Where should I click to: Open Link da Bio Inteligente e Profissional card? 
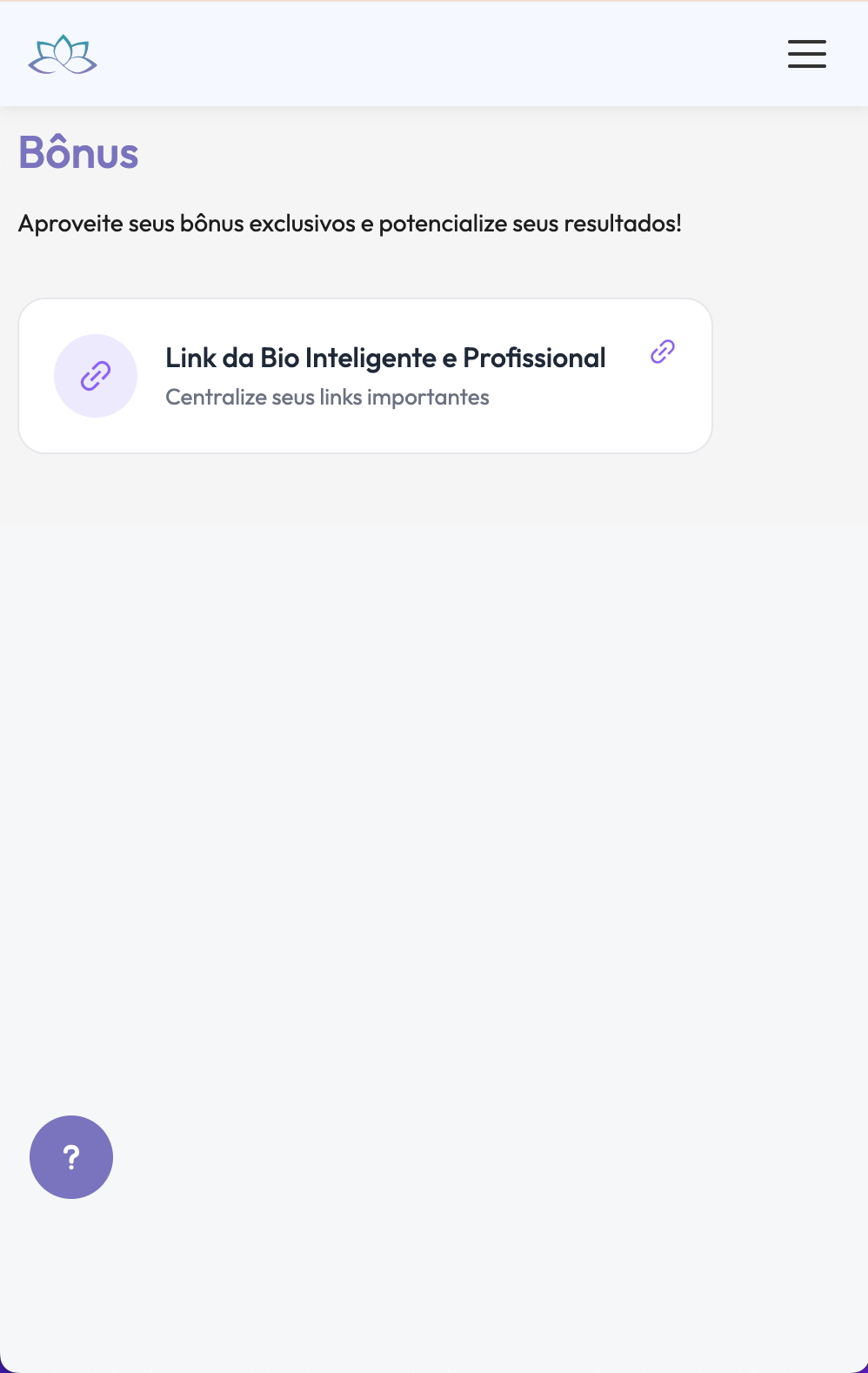pyautogui.click(x=365, y=376)
